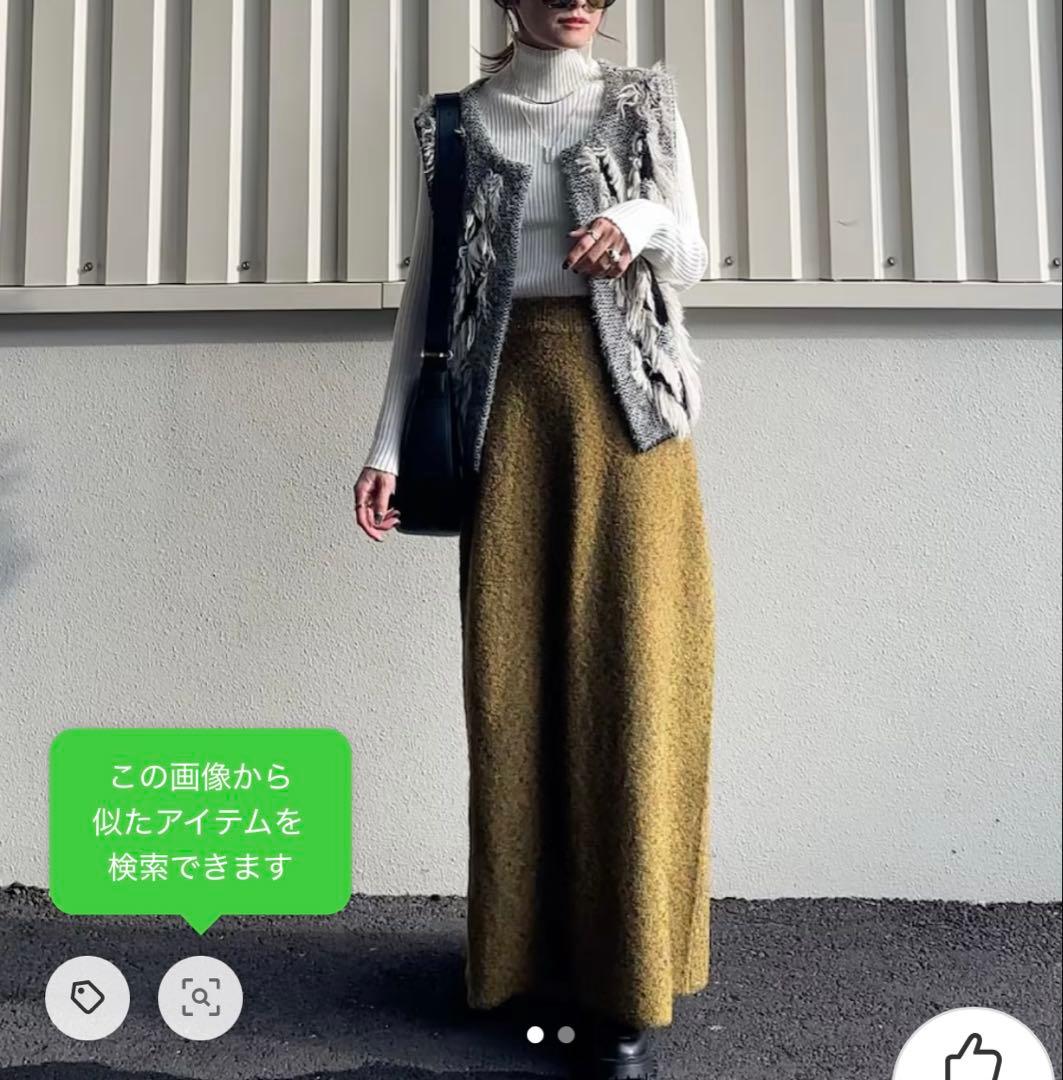Dismiss the green image search tooltip

[200, 820]
